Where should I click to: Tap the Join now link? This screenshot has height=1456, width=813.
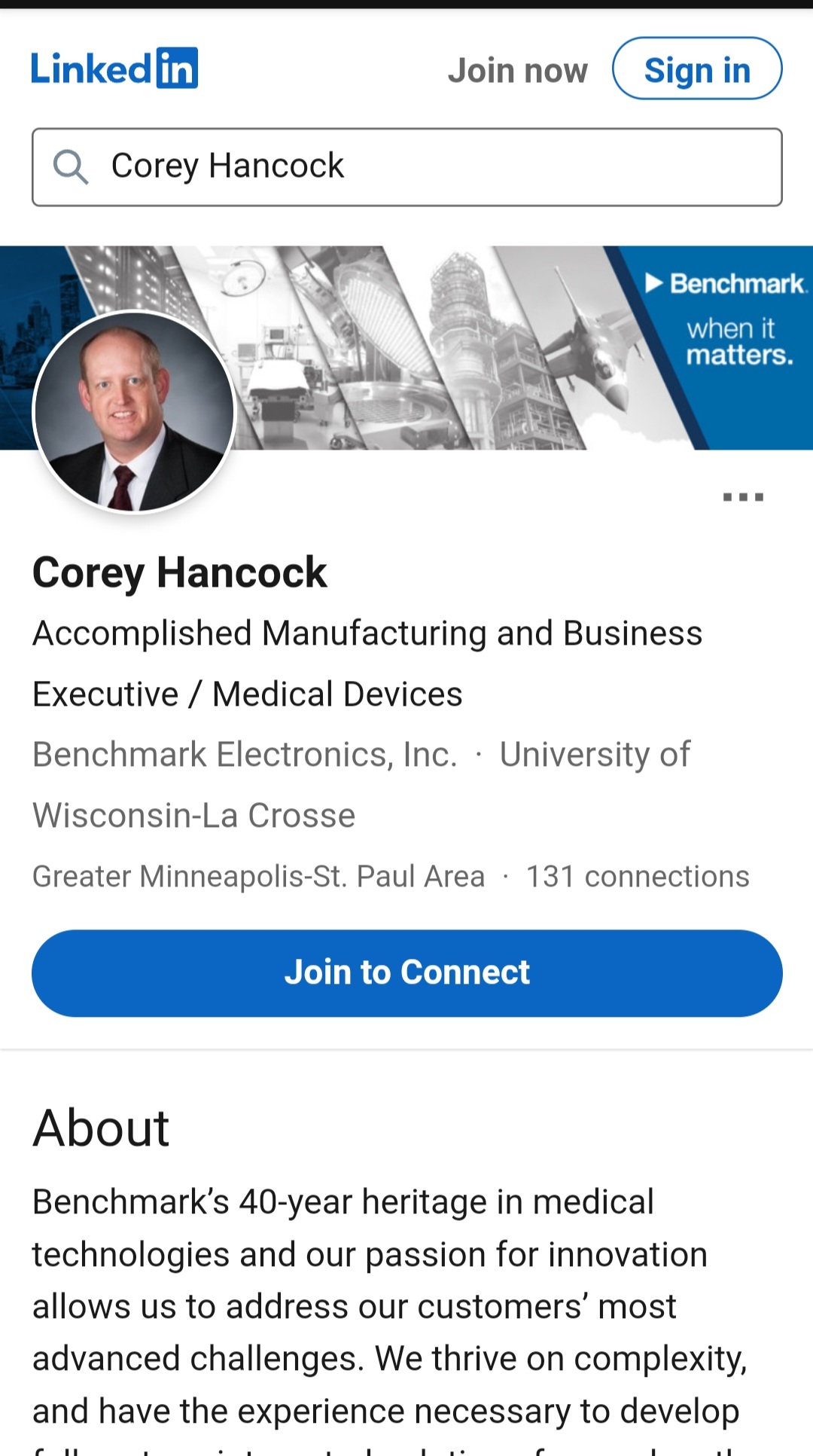[518, 70]
